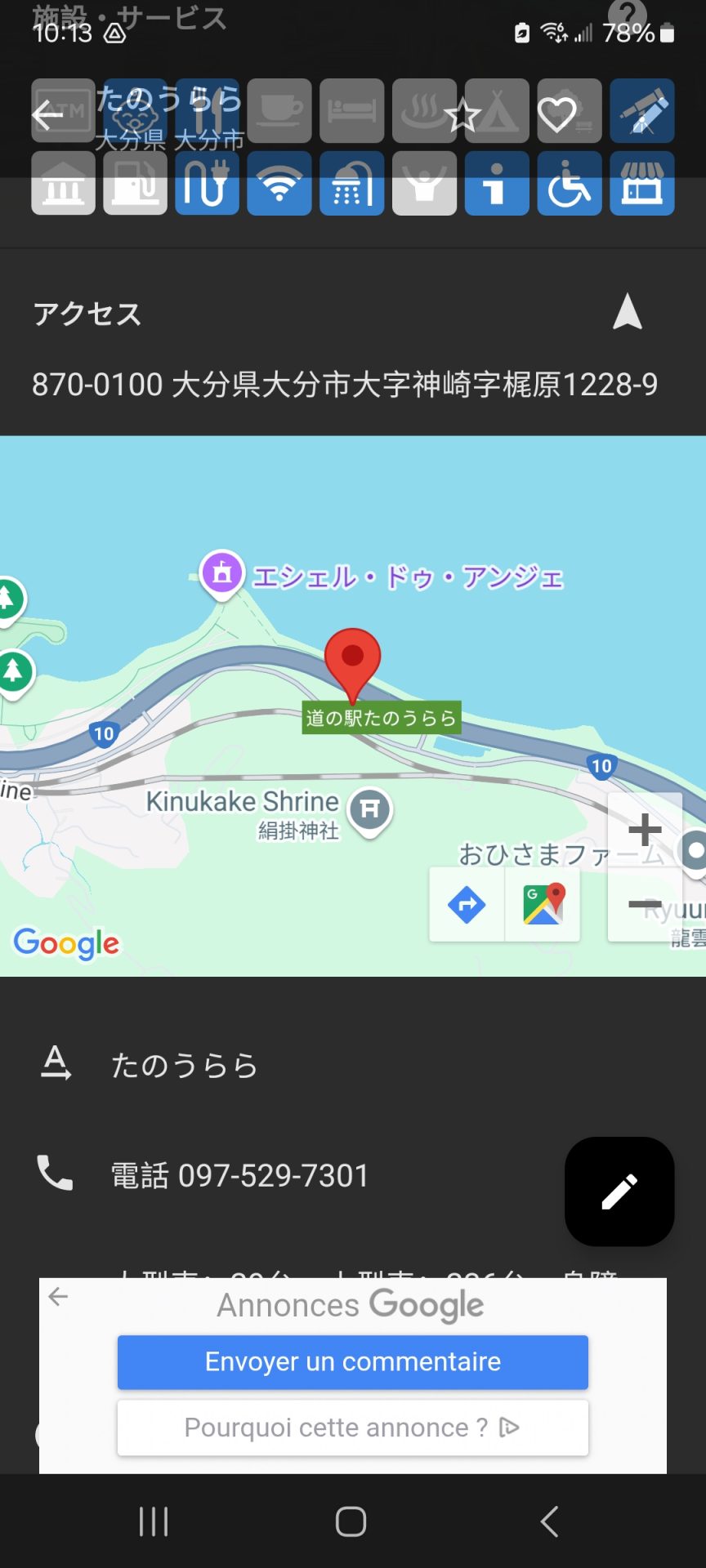
Task: Tap the system home button
Action: [x=351, y=1521]
